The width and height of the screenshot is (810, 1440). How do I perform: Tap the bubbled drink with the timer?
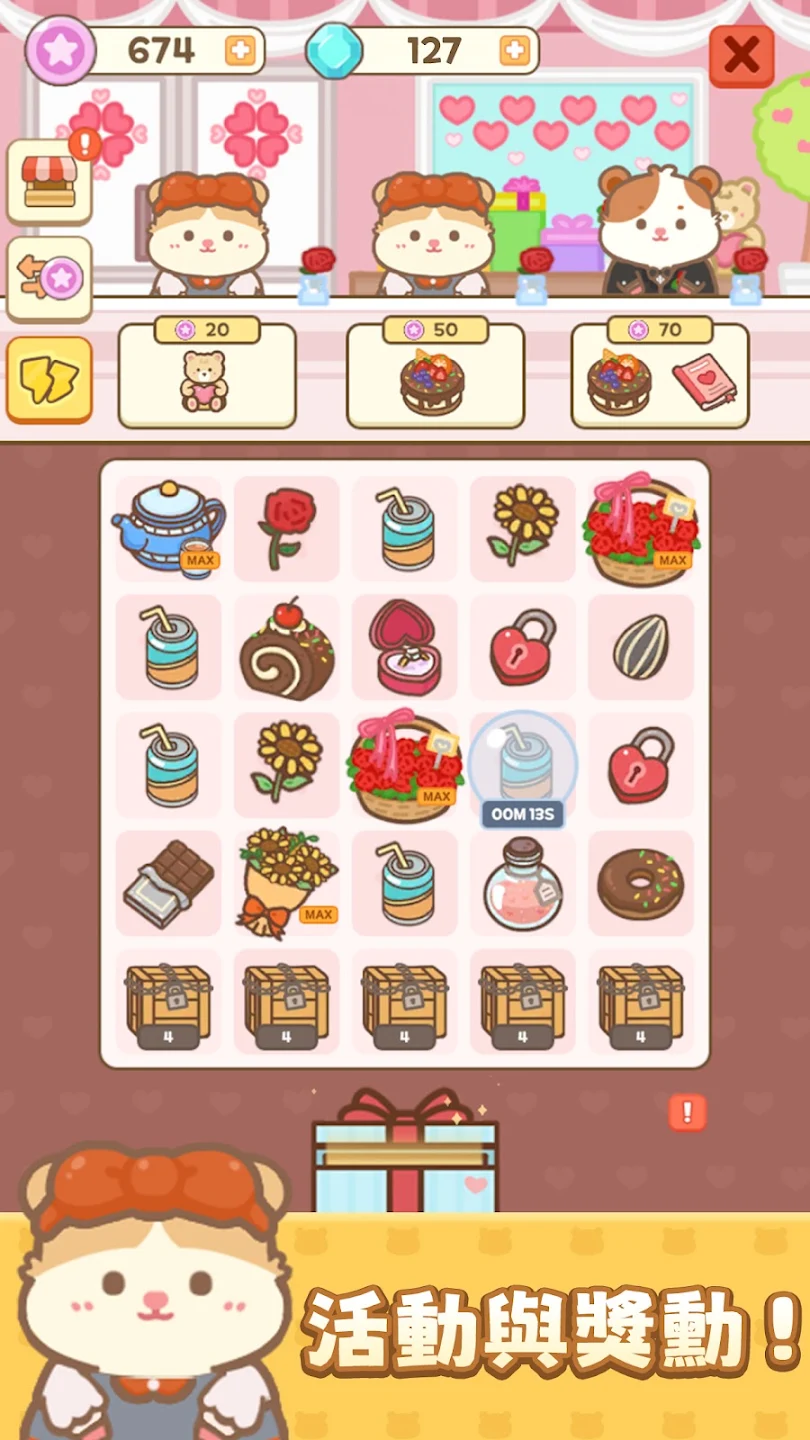coord(522,765)
